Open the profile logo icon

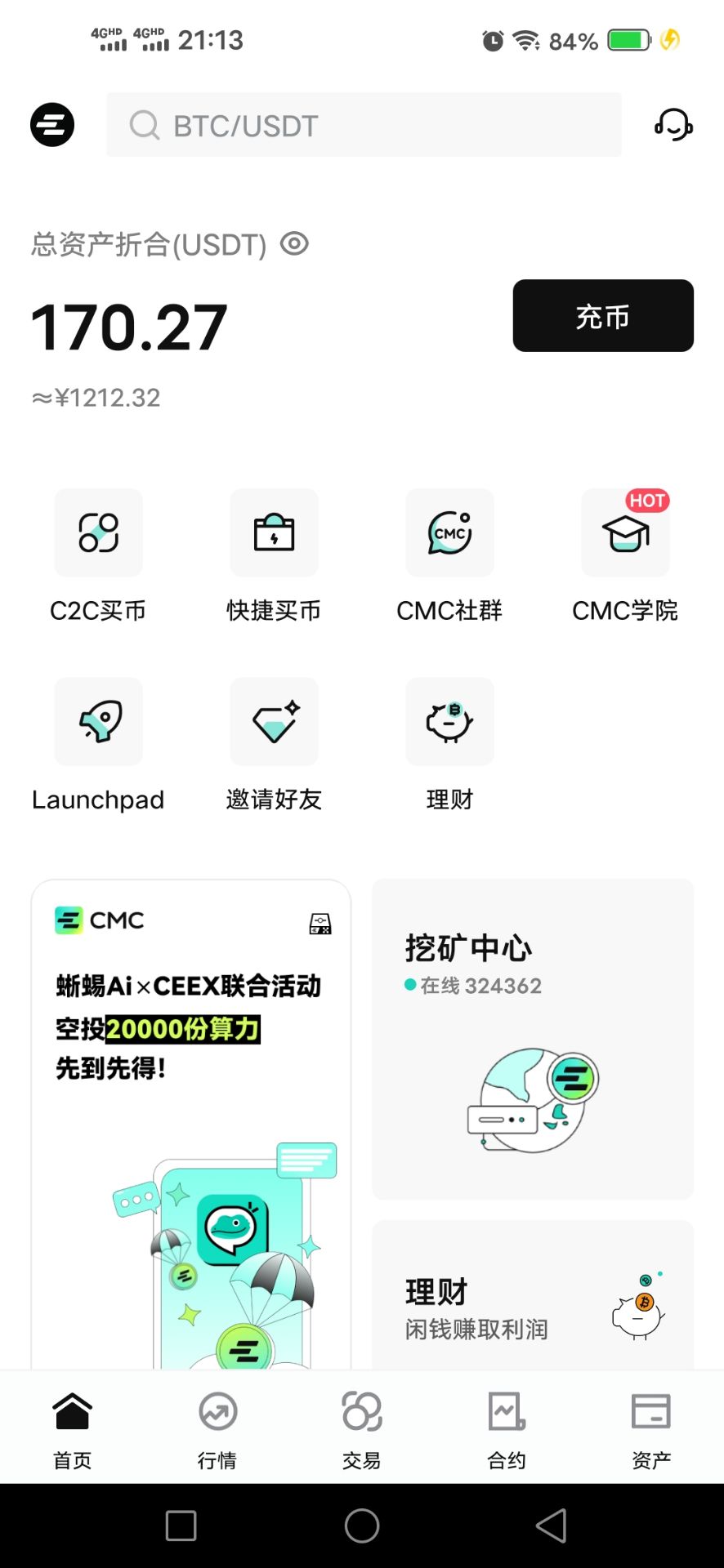[52, 125]
